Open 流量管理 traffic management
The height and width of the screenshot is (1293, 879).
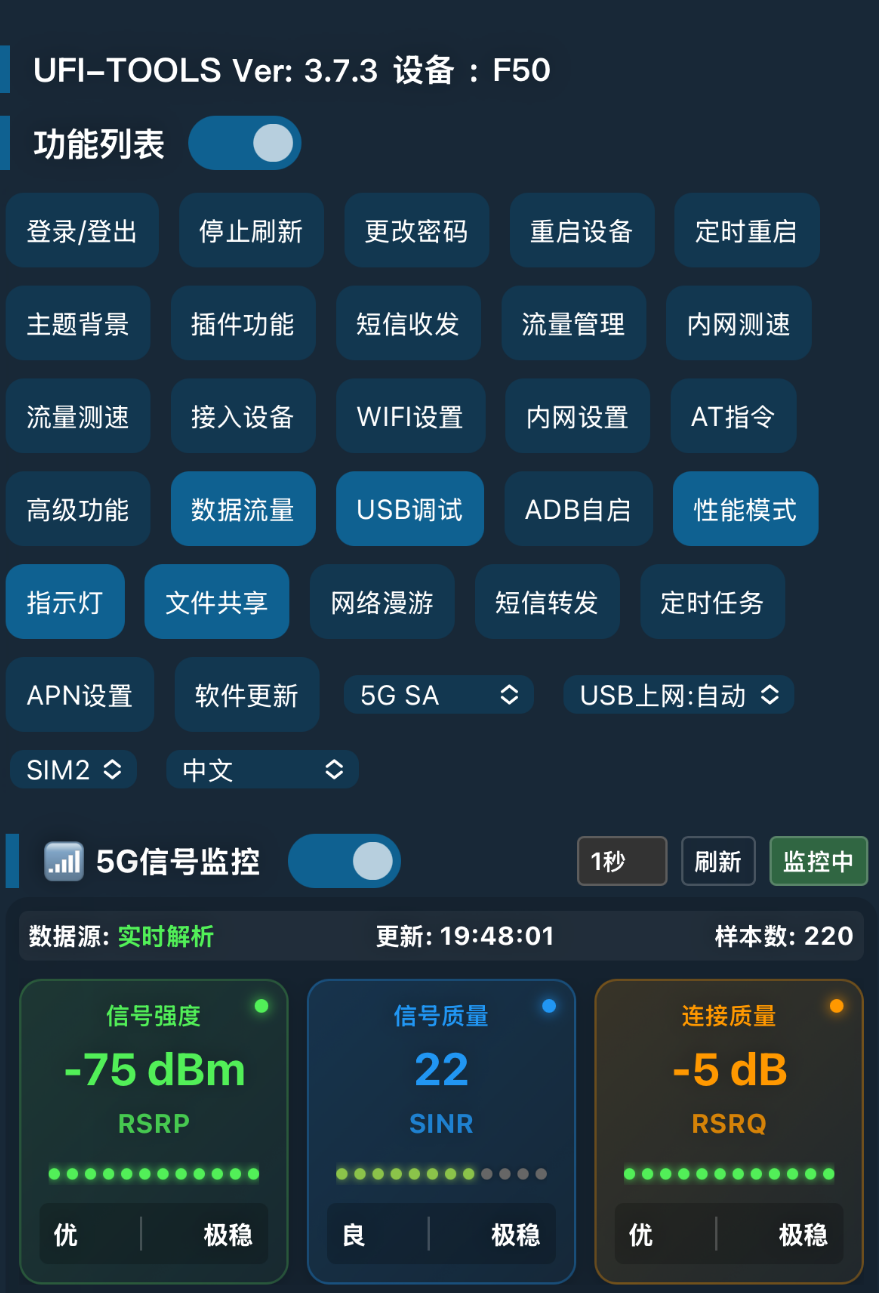tap(573, 323)
